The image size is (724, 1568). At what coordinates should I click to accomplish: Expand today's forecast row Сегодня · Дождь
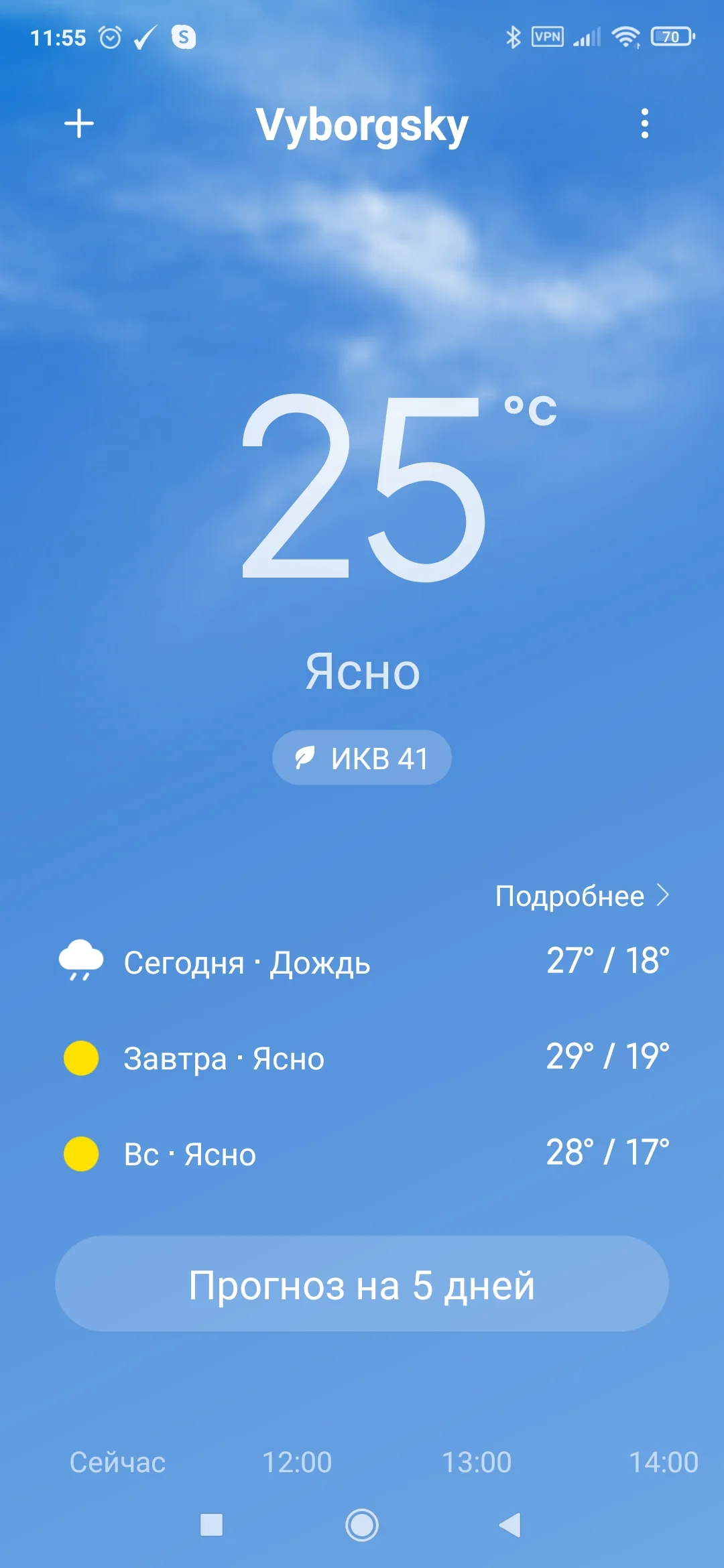[248, 962]
